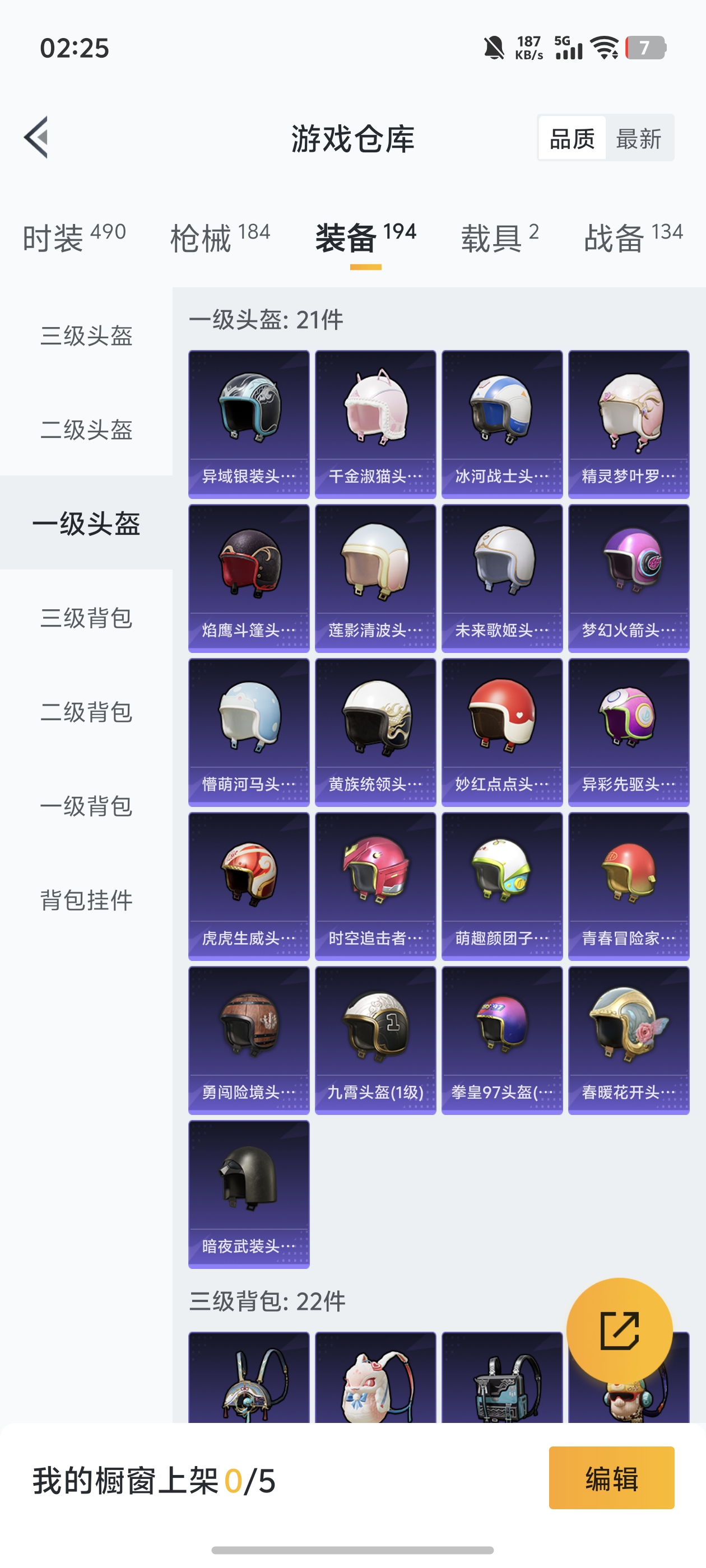
Task: Show the 一级背包 category
Action: (x=86, y=806)
